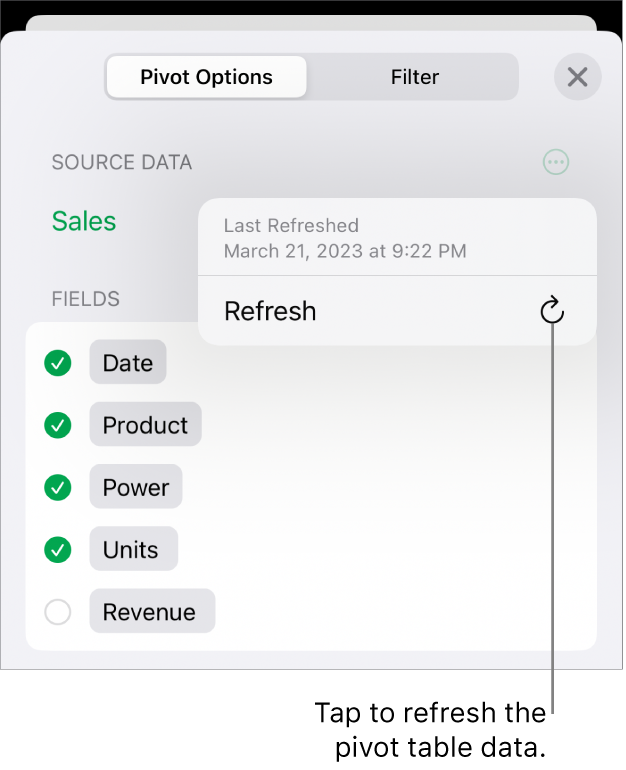Select the Pivot Options tab
The image size is (626, 770).
[x=206, y=77]
